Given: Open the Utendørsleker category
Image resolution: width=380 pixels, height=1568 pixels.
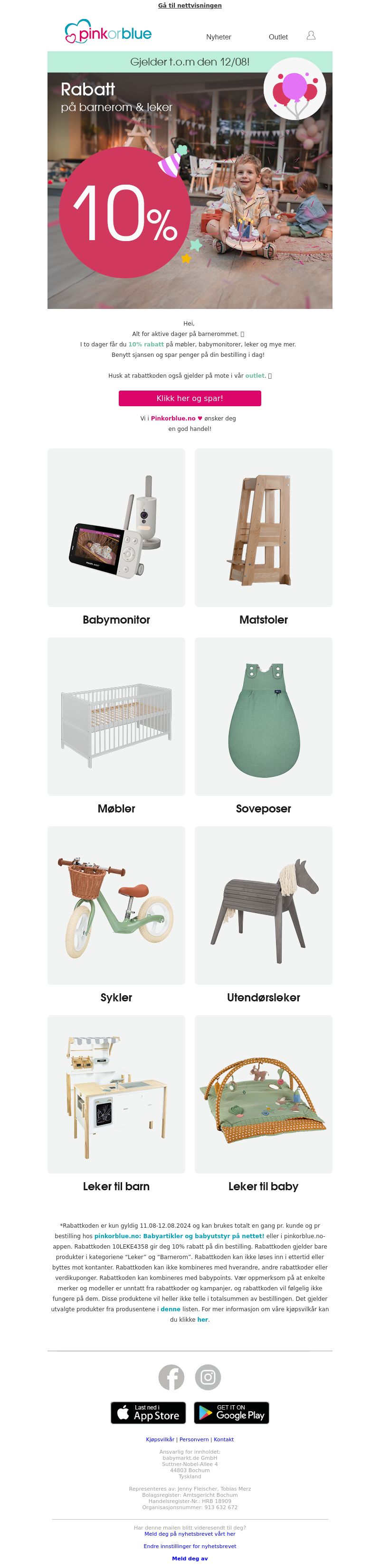Looking at the screenshot, I should (x=263, y=905).
